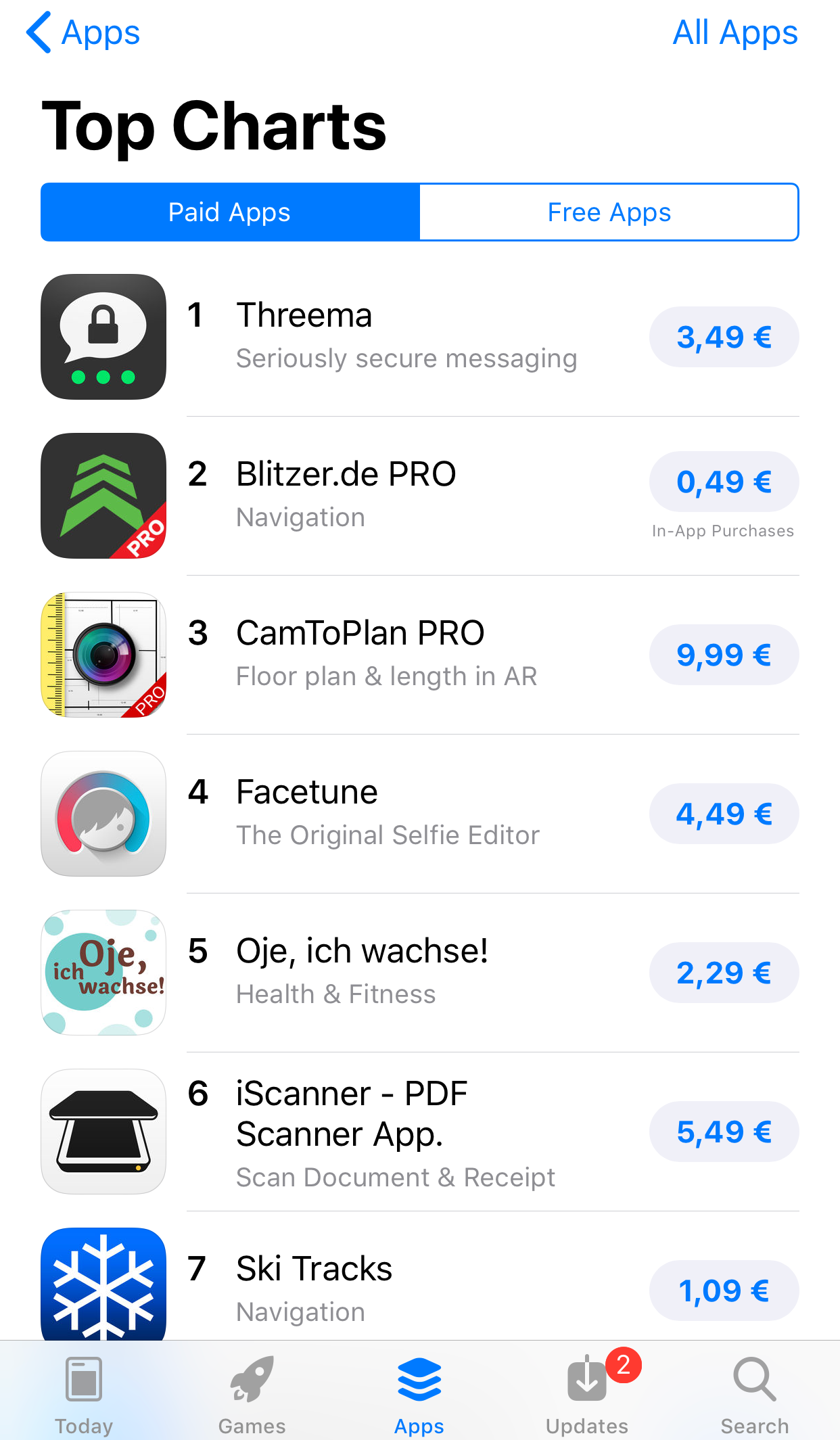Buy Threema for 3,49 €
Screen dimensions: 840x1440
point(724,337)
